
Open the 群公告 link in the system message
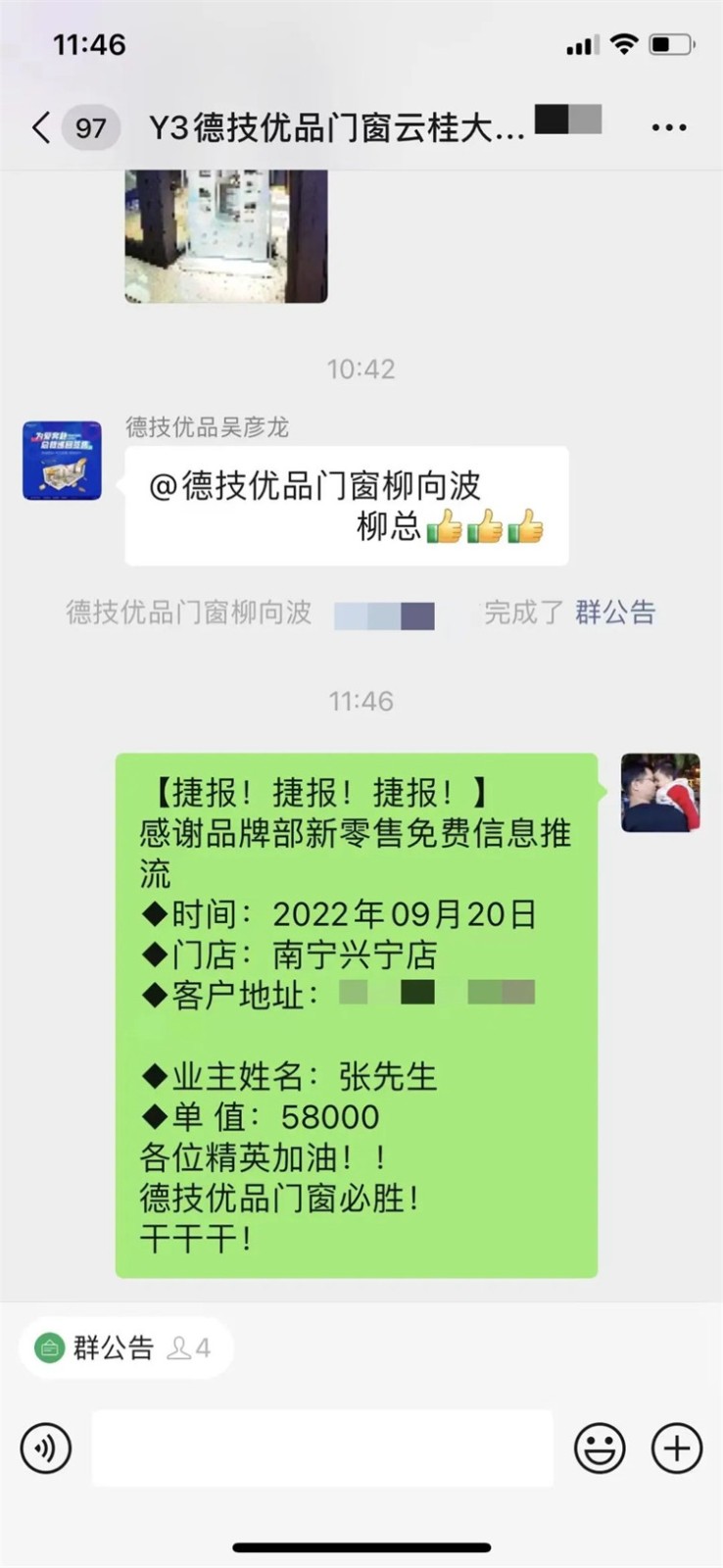pos(614,612)
